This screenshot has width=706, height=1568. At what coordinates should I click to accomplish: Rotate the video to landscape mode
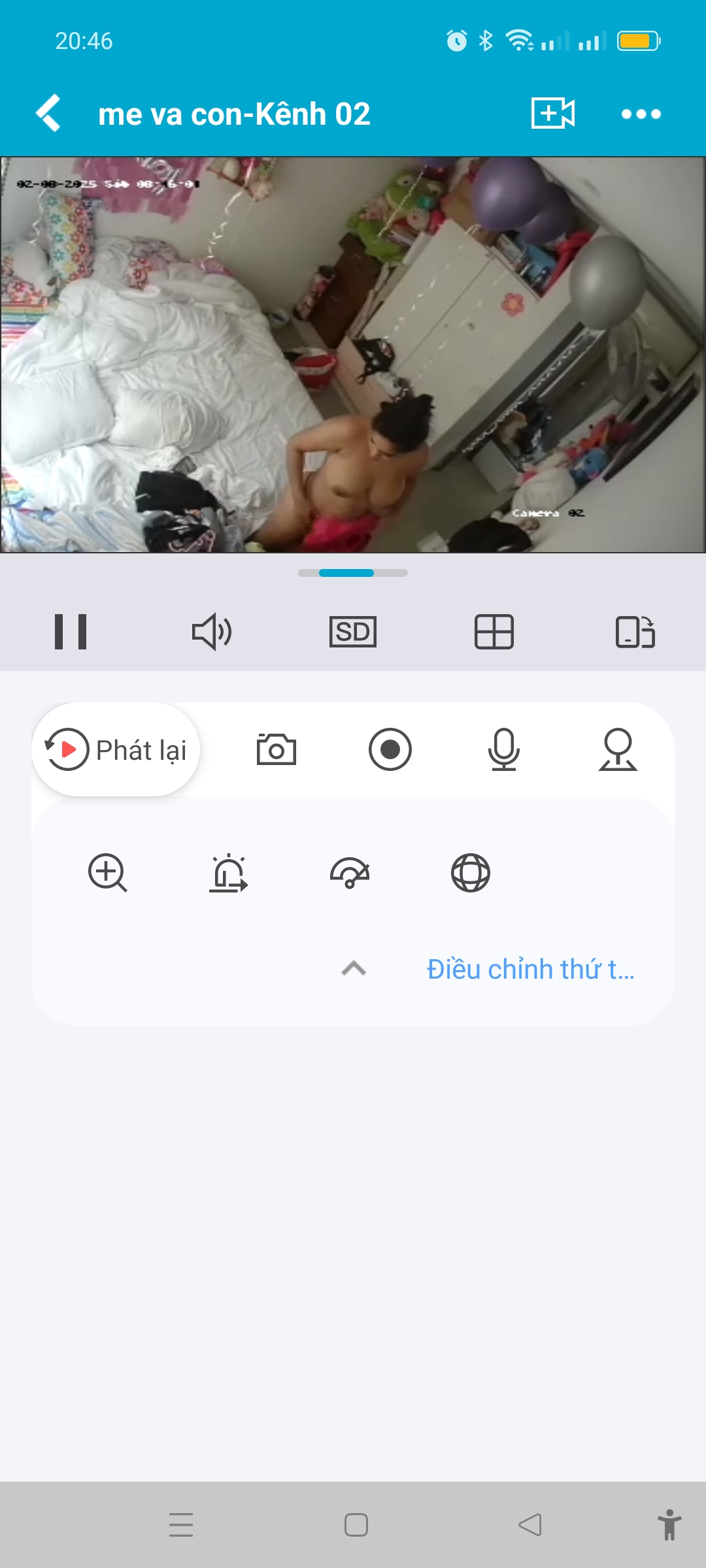click(635, 632)
